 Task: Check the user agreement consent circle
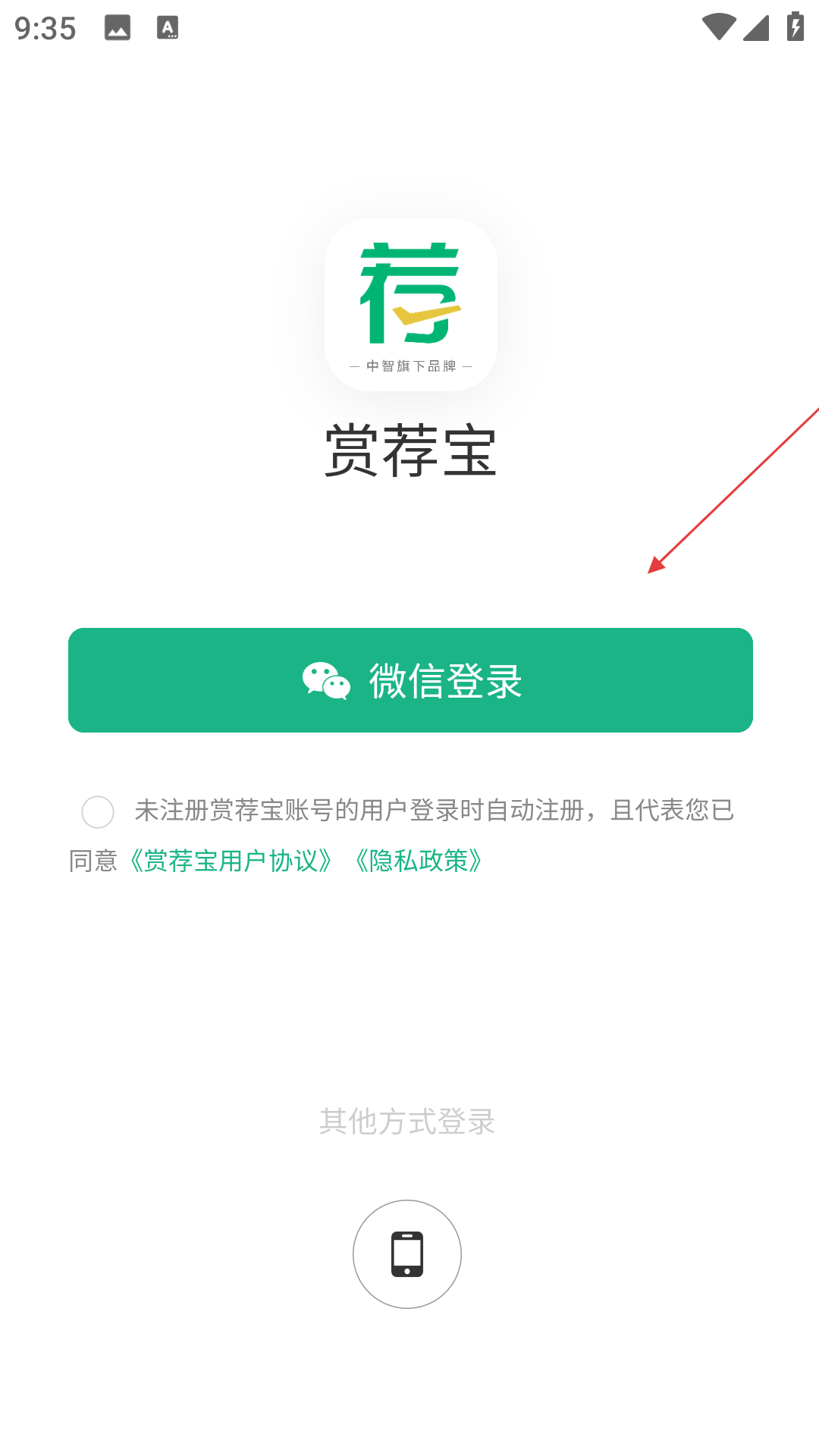[x=98, y=811]
